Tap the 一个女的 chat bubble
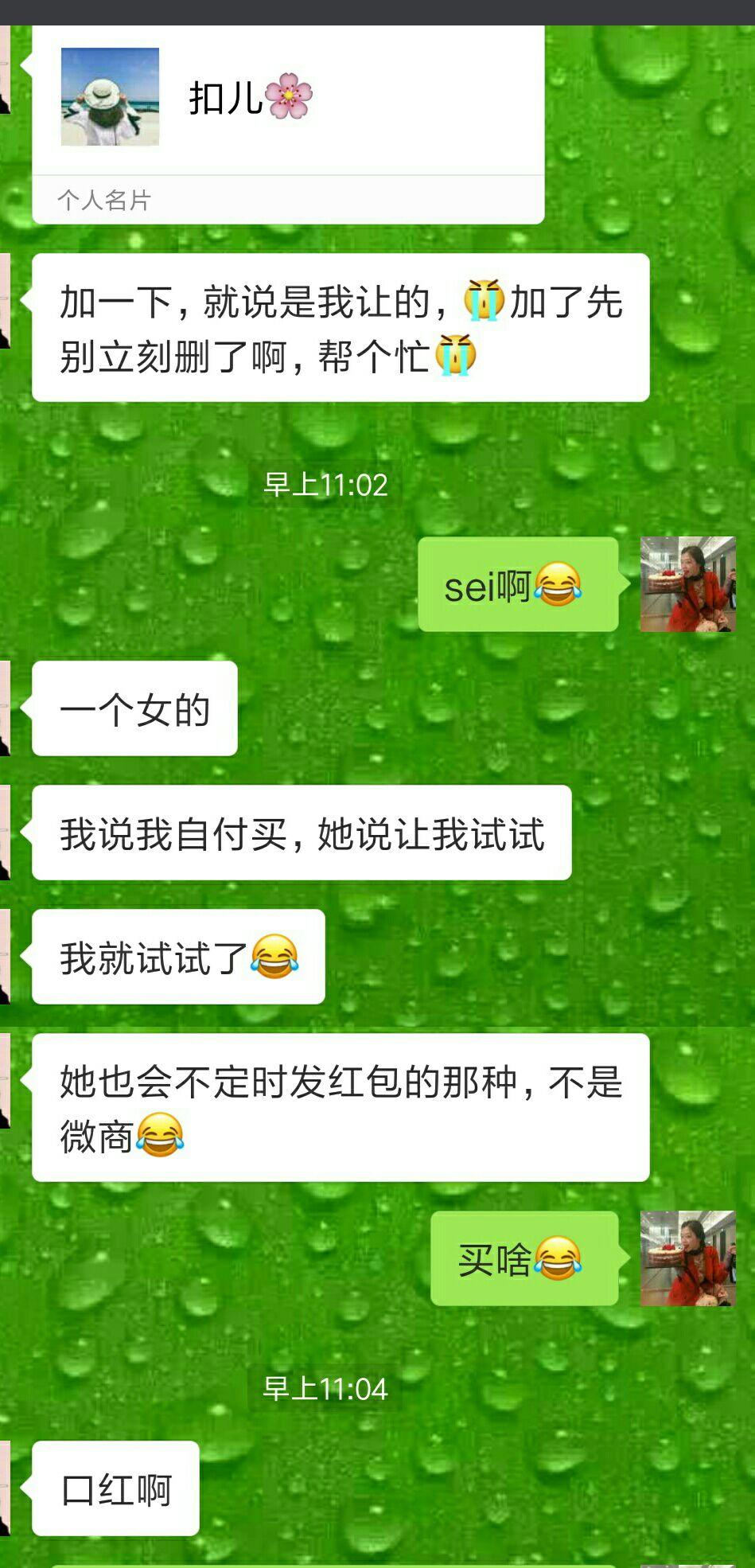The width and height of the screenshot is (755, 1568). (x=134, y=708)
